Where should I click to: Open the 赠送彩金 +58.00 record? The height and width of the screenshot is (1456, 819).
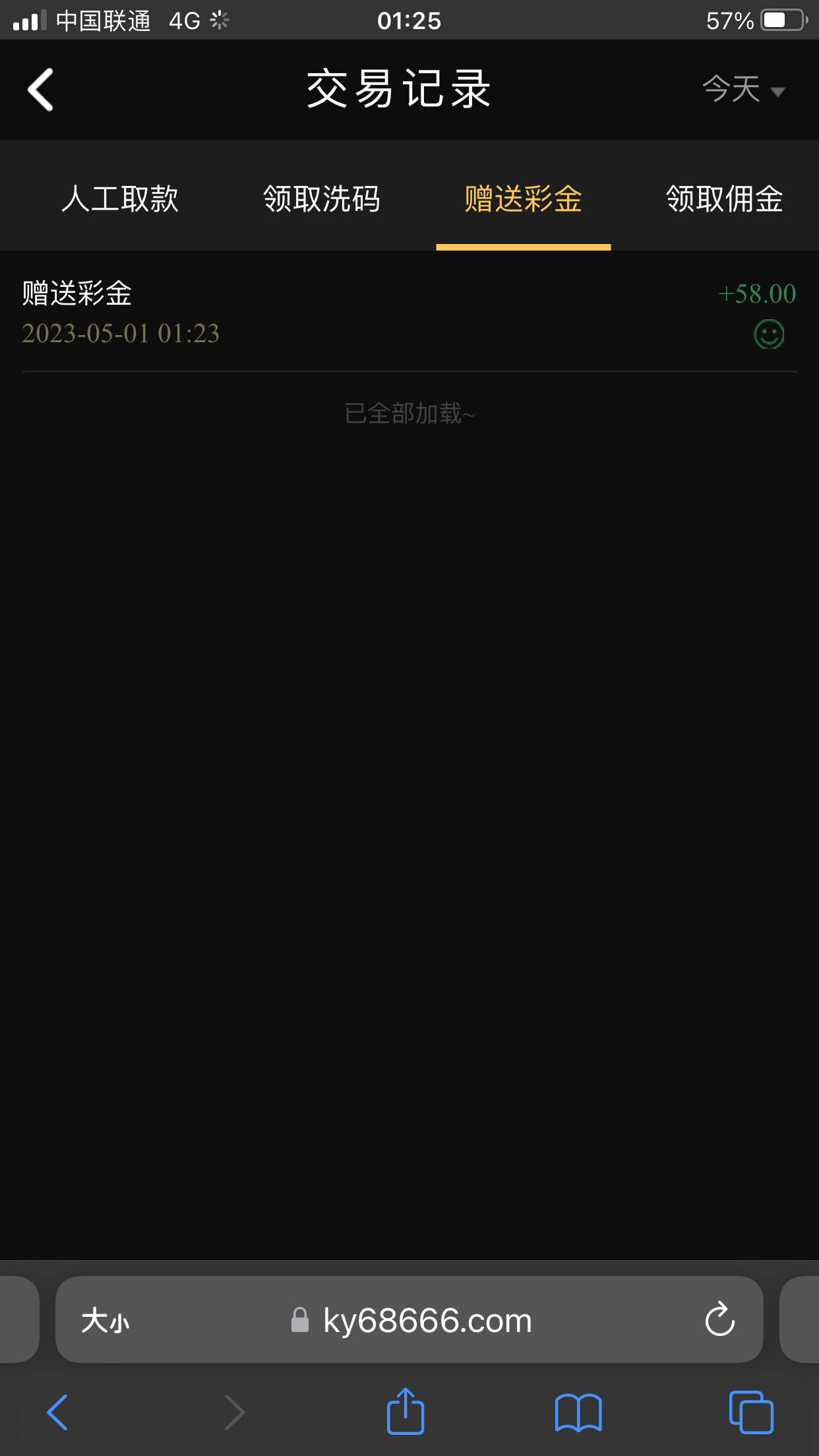(x=409, y=313)
